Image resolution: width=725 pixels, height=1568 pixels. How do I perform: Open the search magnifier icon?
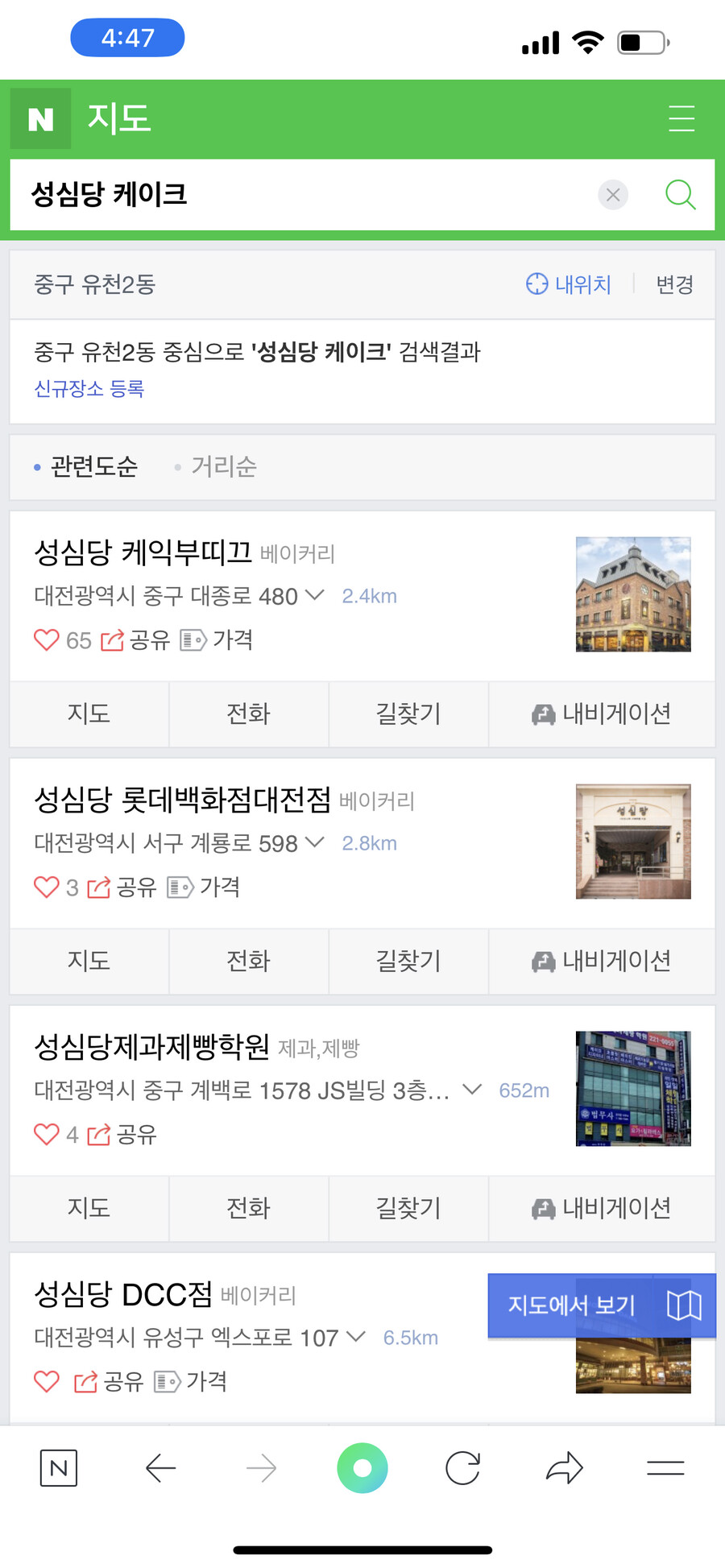point(681,194)
